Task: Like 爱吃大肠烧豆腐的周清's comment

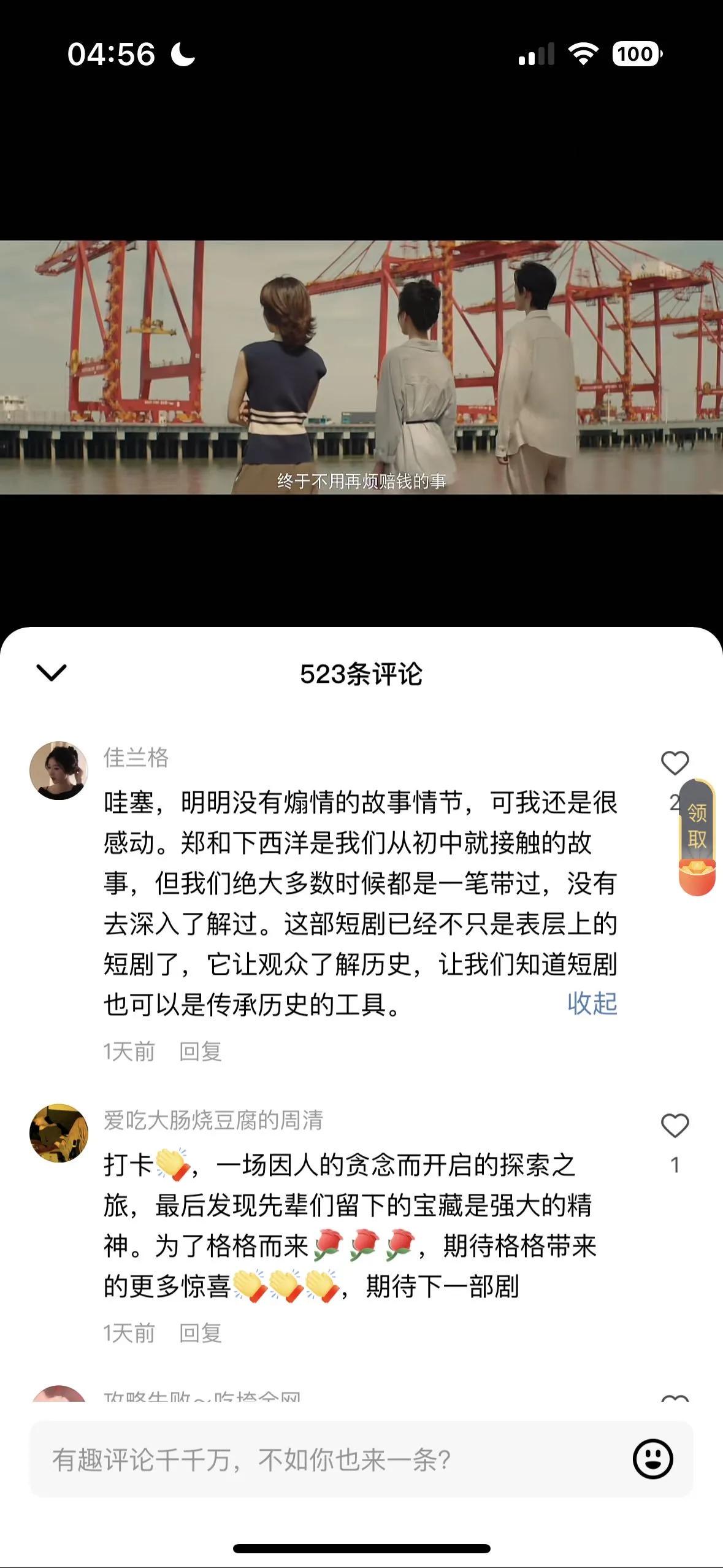Action: click(x=675, y=1126)
